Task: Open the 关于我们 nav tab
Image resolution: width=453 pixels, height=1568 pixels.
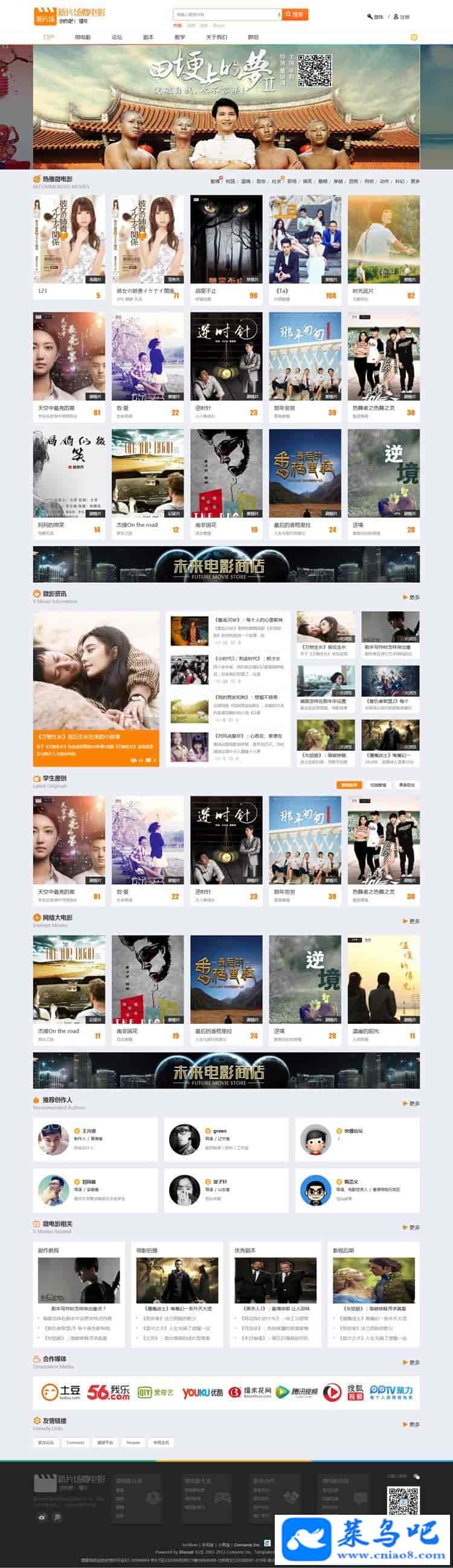Action: click(x=216, y=37)
